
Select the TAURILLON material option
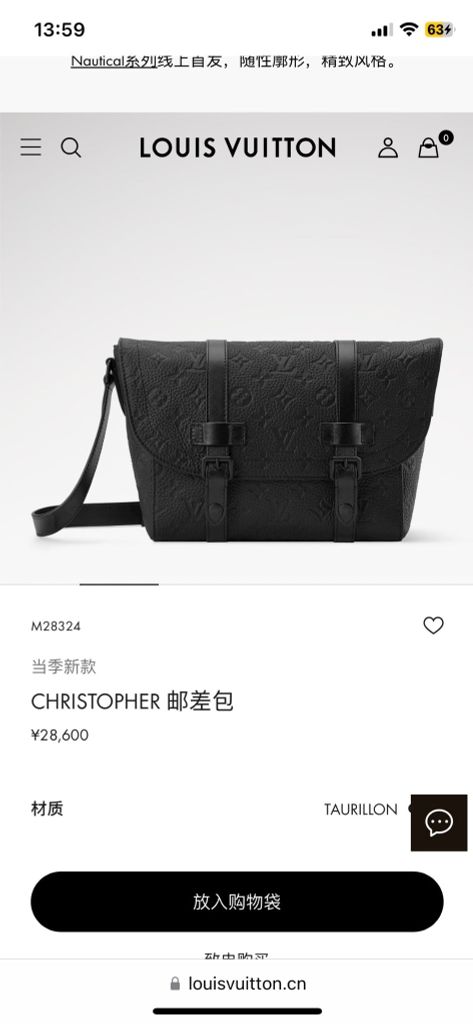point(360,810)
